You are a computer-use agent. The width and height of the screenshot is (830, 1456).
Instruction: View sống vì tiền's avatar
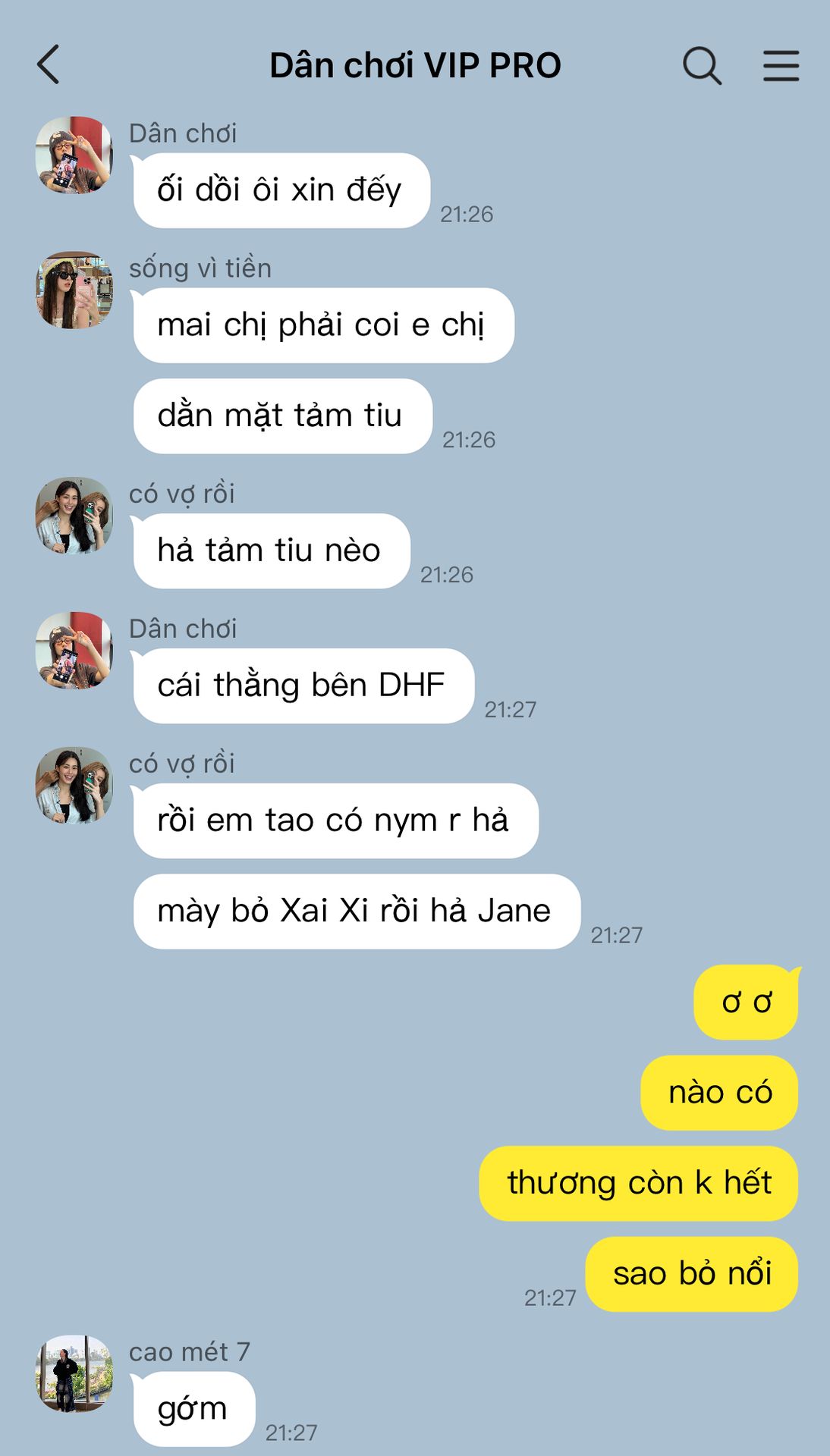[74, 290]
